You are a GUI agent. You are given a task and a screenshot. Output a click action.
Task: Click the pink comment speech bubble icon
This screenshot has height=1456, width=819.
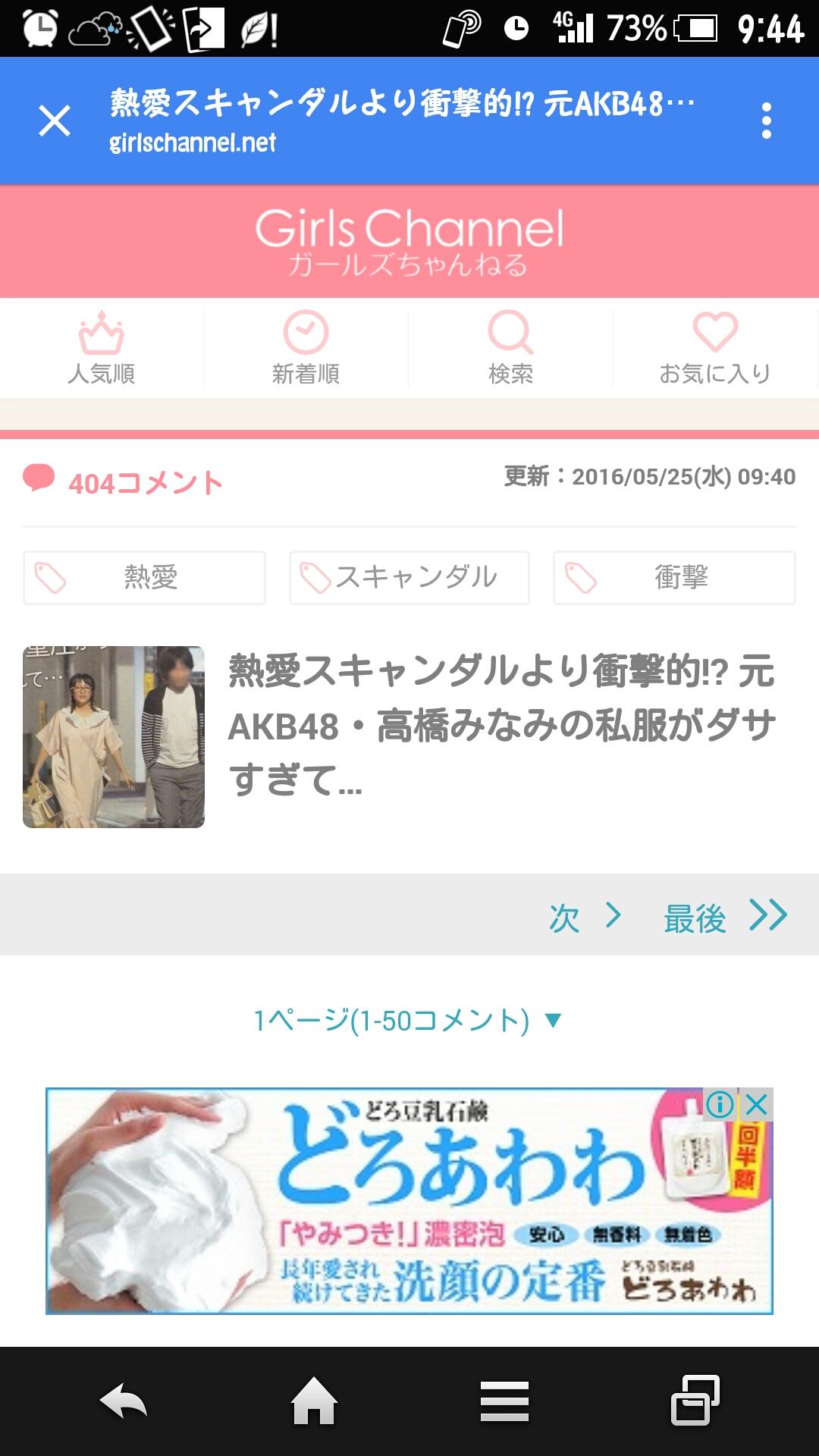click(x=39, y=478)
